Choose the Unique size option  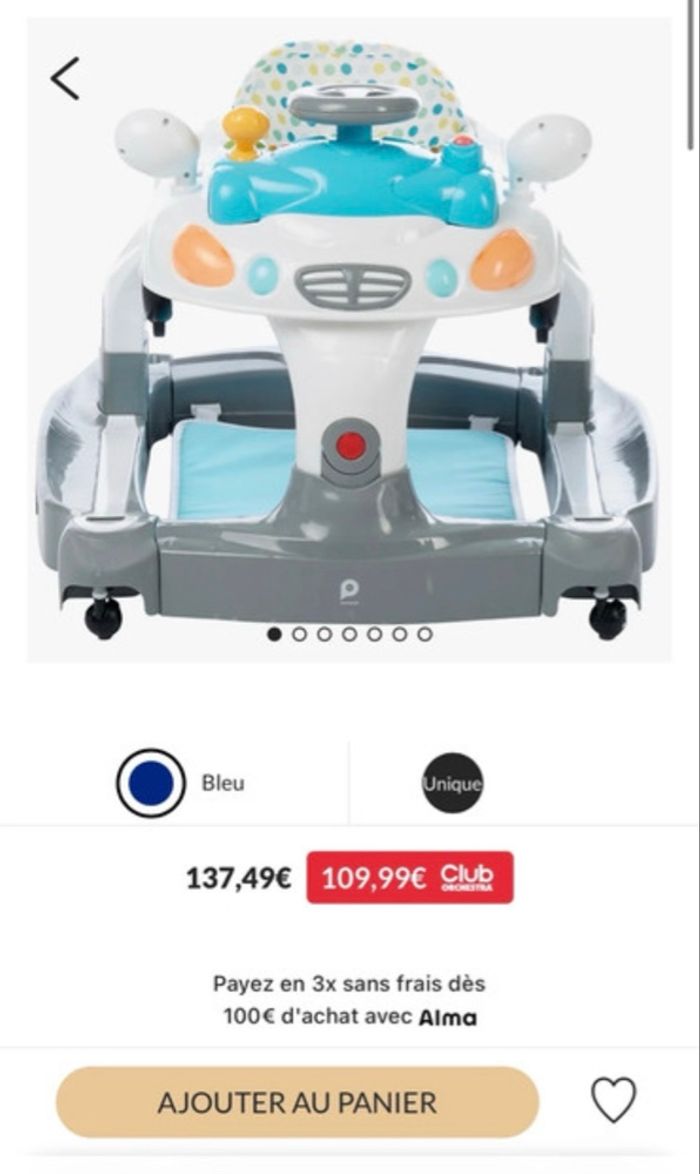click(452, 783)
